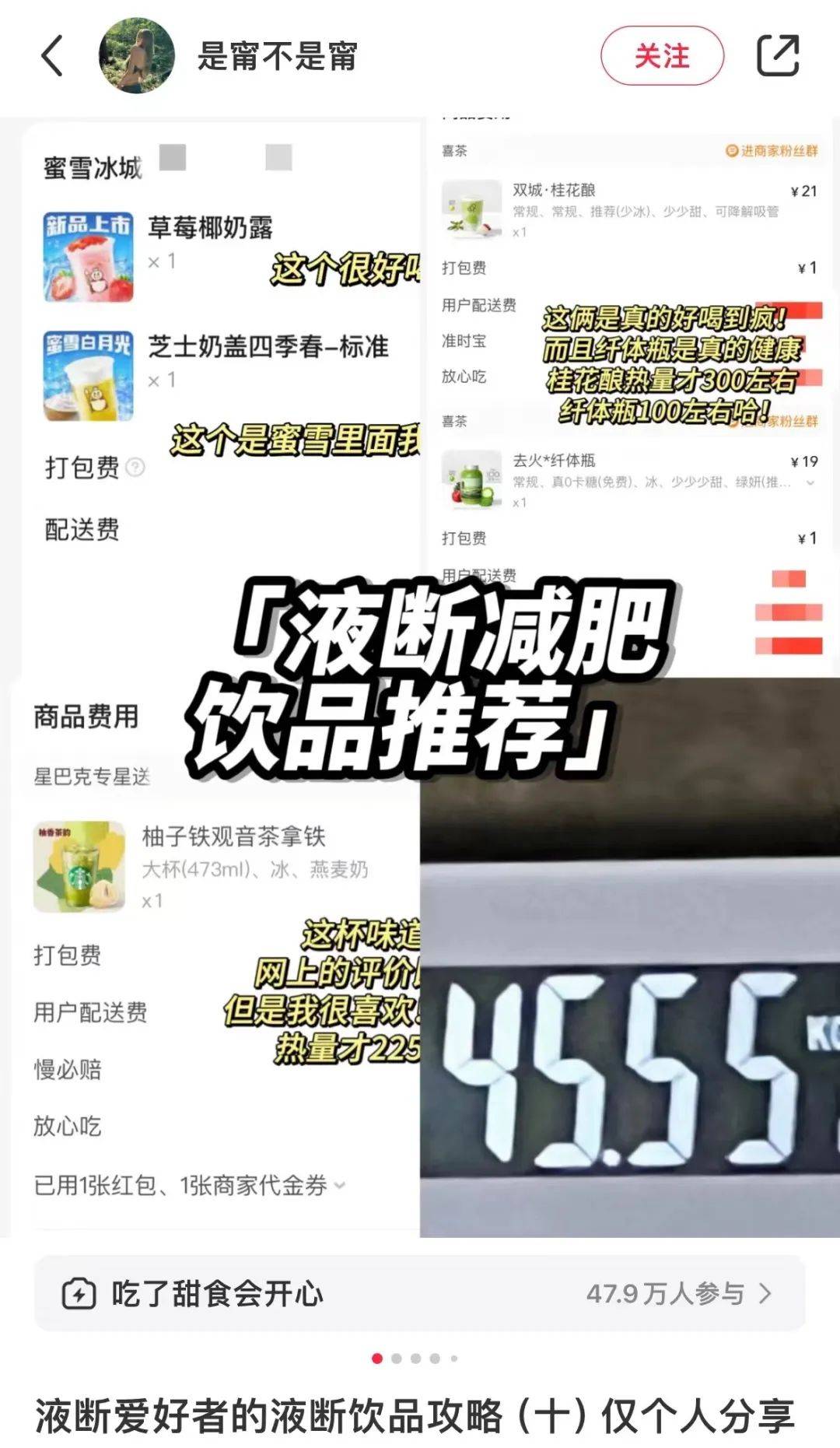The width and height of the screenshot is (840, 1448).
Task: Go back with the arrow icon
Action: [51, 56]
